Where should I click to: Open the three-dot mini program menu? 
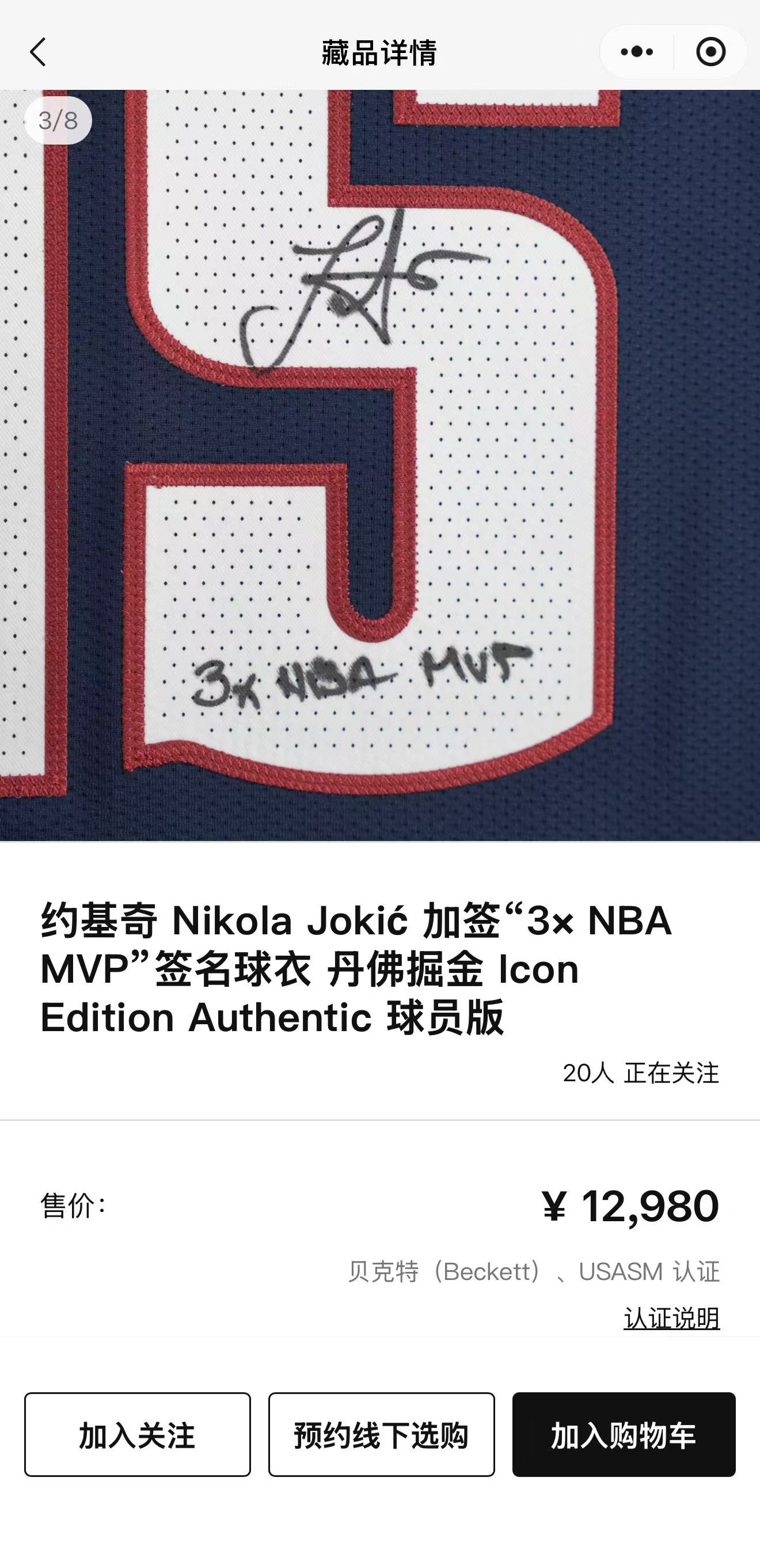[636, 52]
